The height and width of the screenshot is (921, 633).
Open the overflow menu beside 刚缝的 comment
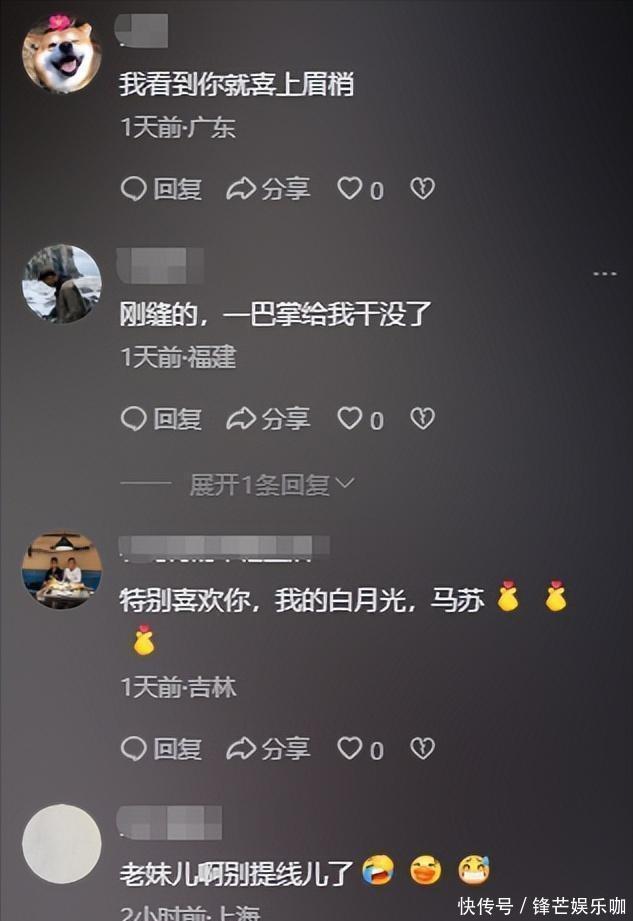(604, 274)
